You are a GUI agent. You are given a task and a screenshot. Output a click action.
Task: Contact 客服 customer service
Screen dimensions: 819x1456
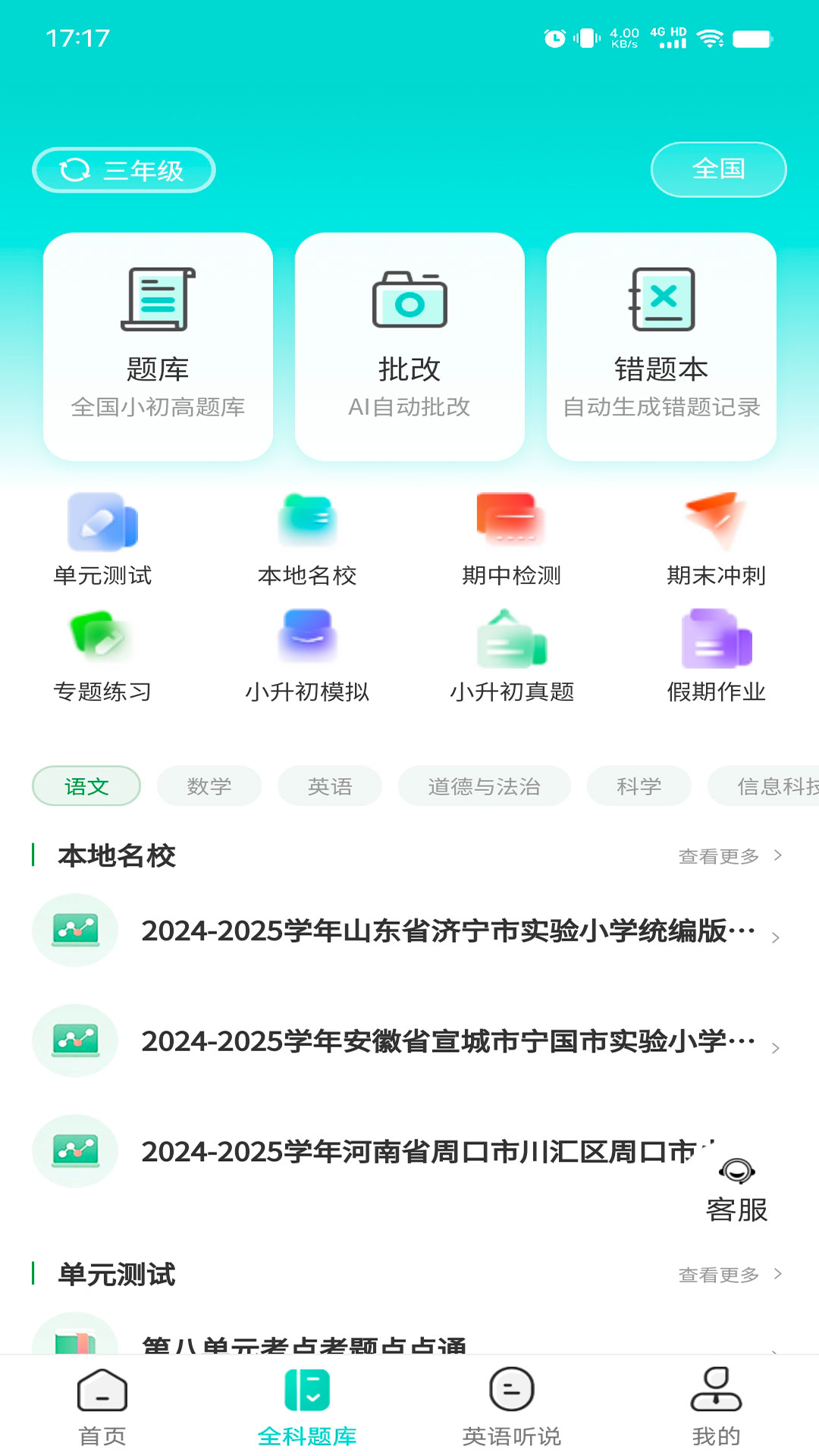736,1183
